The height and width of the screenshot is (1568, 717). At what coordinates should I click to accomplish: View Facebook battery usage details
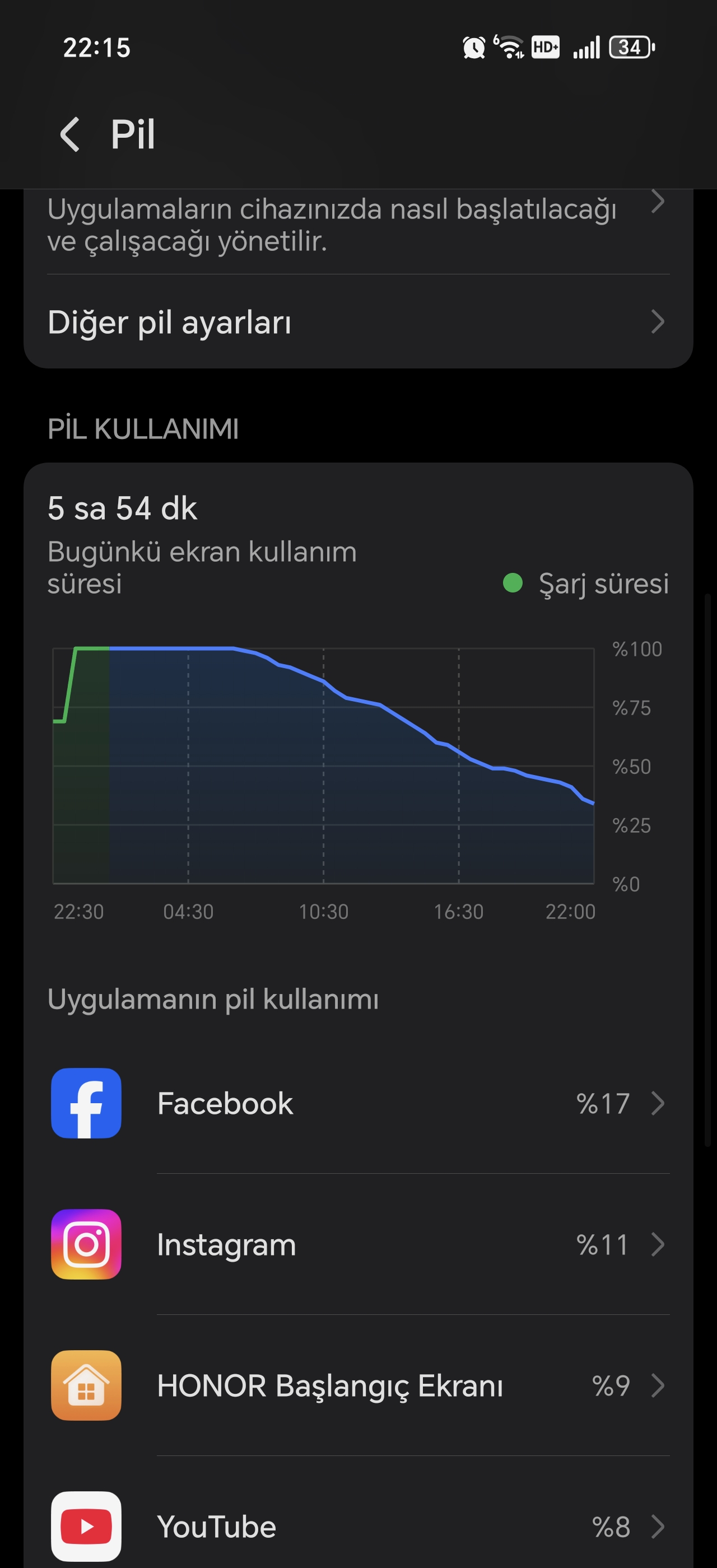click(358, 1103)
